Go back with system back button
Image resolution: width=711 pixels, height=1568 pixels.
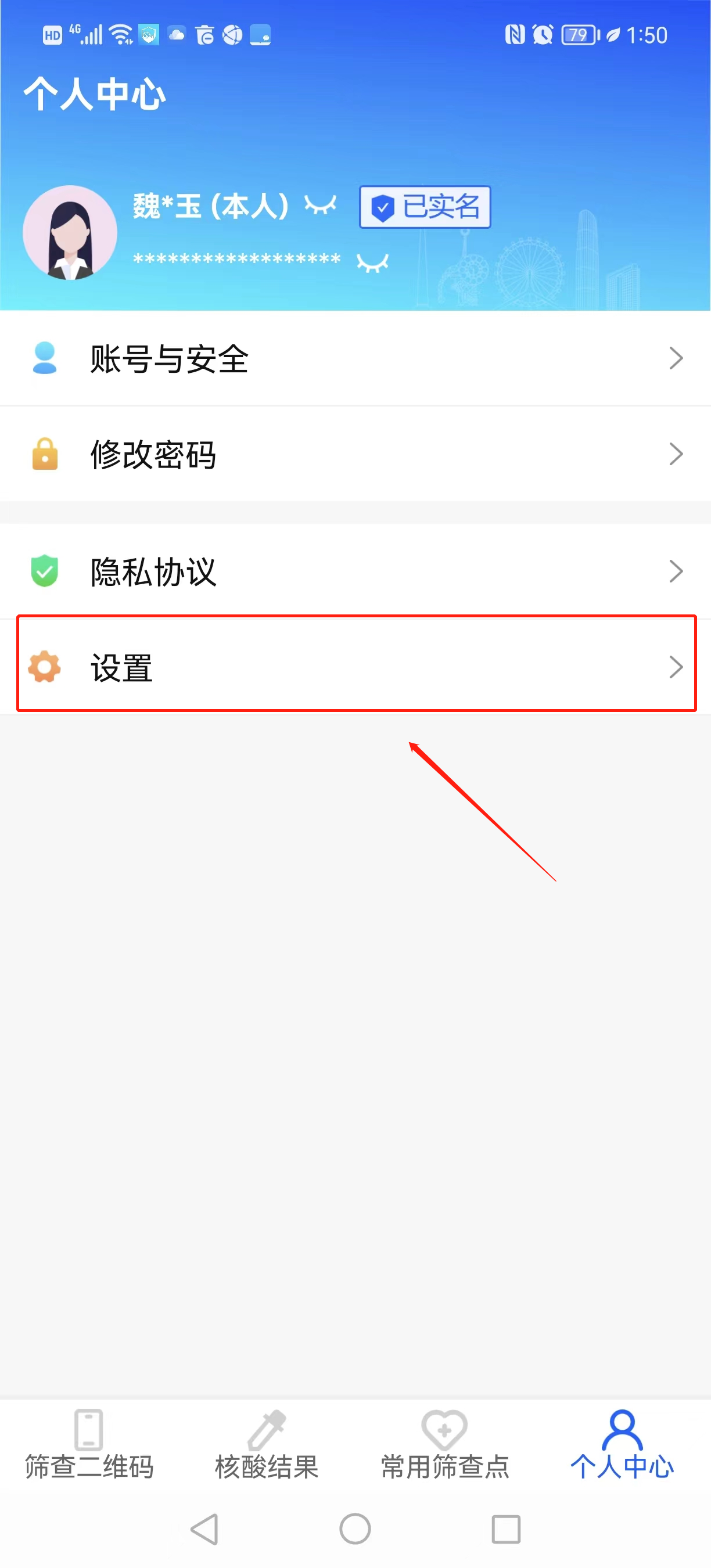(205, 1529)
